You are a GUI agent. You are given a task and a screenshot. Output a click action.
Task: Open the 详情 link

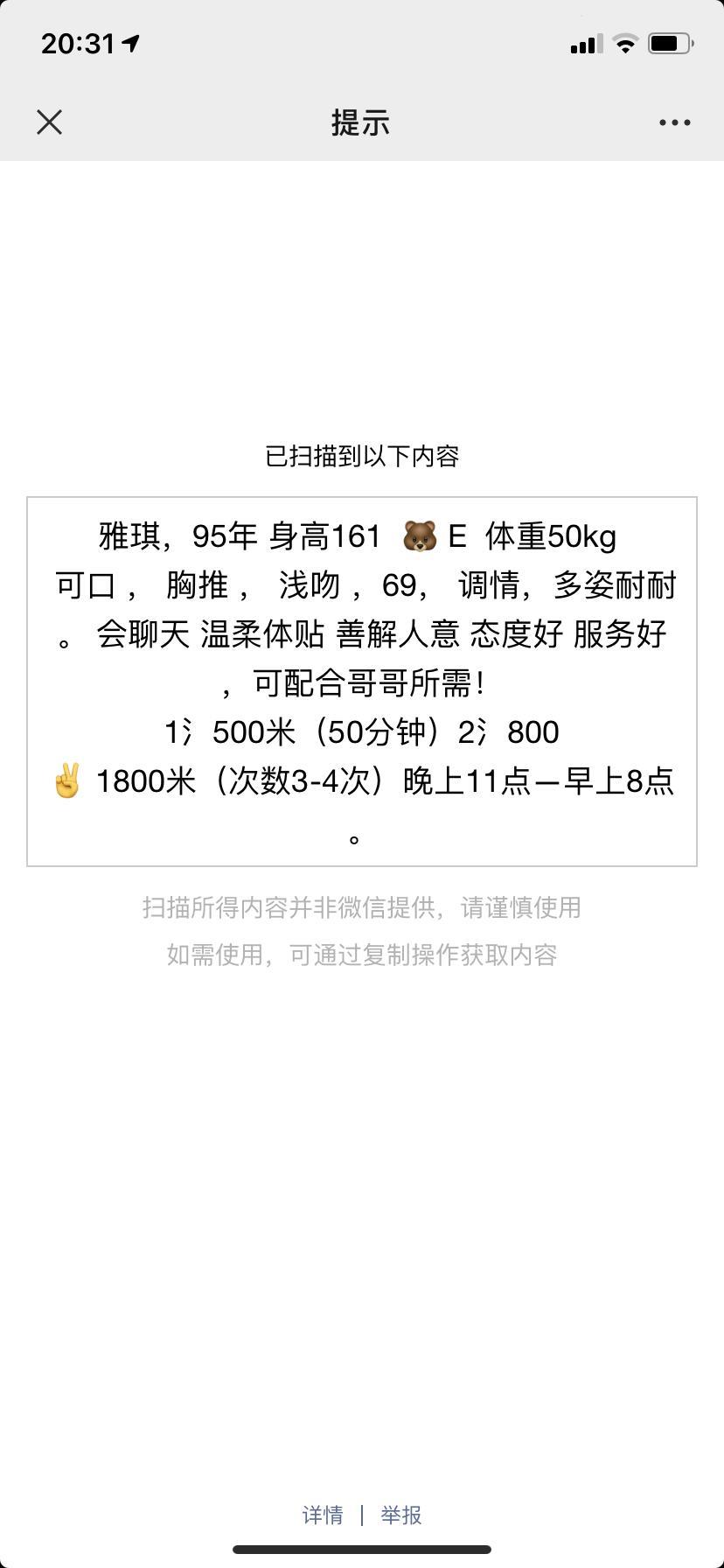tap(323, 1515)
